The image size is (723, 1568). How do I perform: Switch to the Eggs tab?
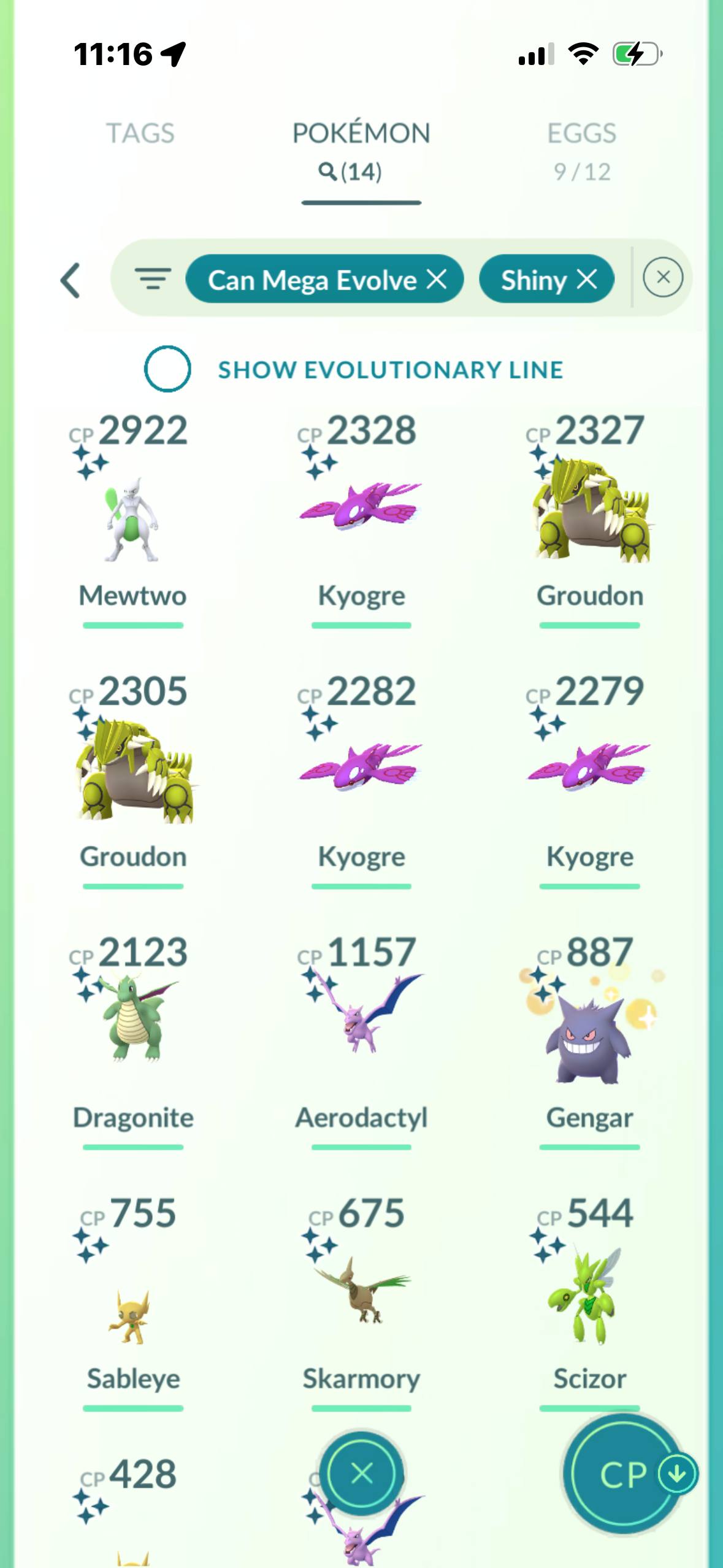click(581, 150)
